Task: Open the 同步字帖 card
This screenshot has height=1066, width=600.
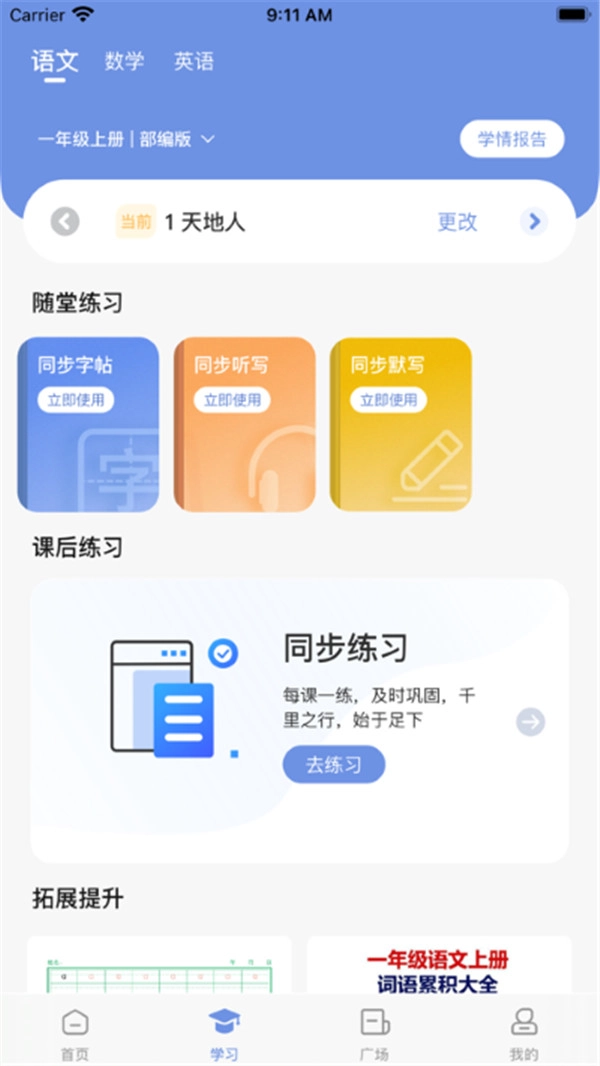Action: coord(88,424)
